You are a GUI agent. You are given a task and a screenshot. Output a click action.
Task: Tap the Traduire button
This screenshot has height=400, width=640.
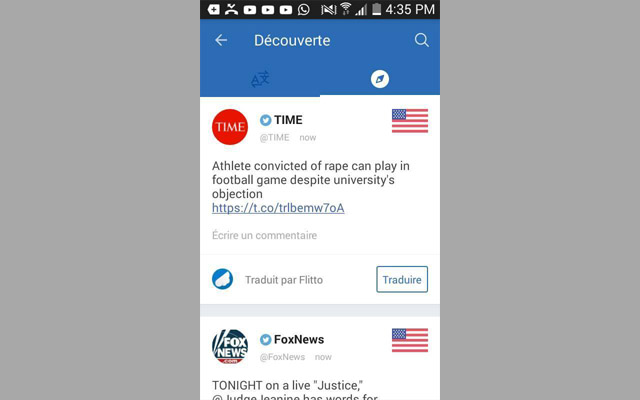click(x=402, y=280)
